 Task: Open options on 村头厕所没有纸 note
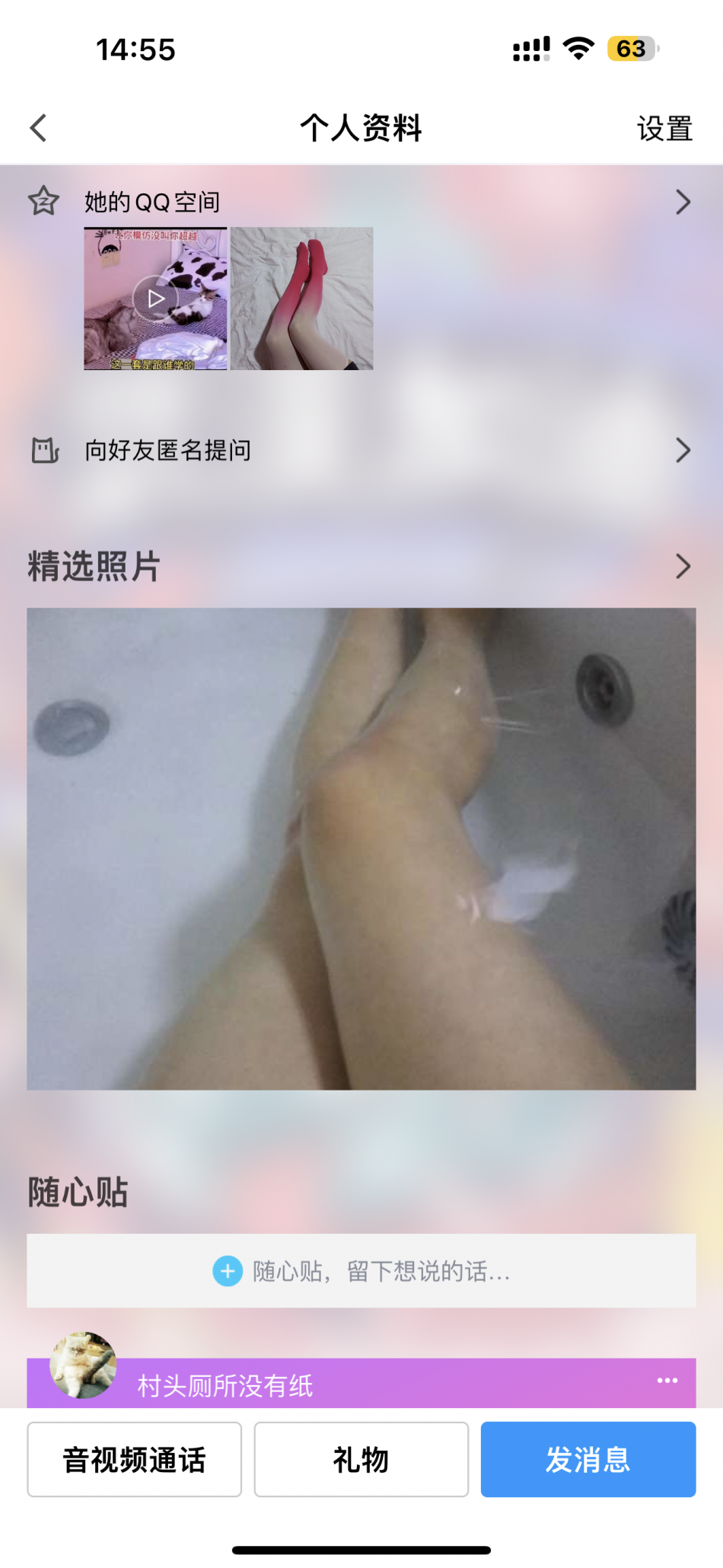(667, 1381)
